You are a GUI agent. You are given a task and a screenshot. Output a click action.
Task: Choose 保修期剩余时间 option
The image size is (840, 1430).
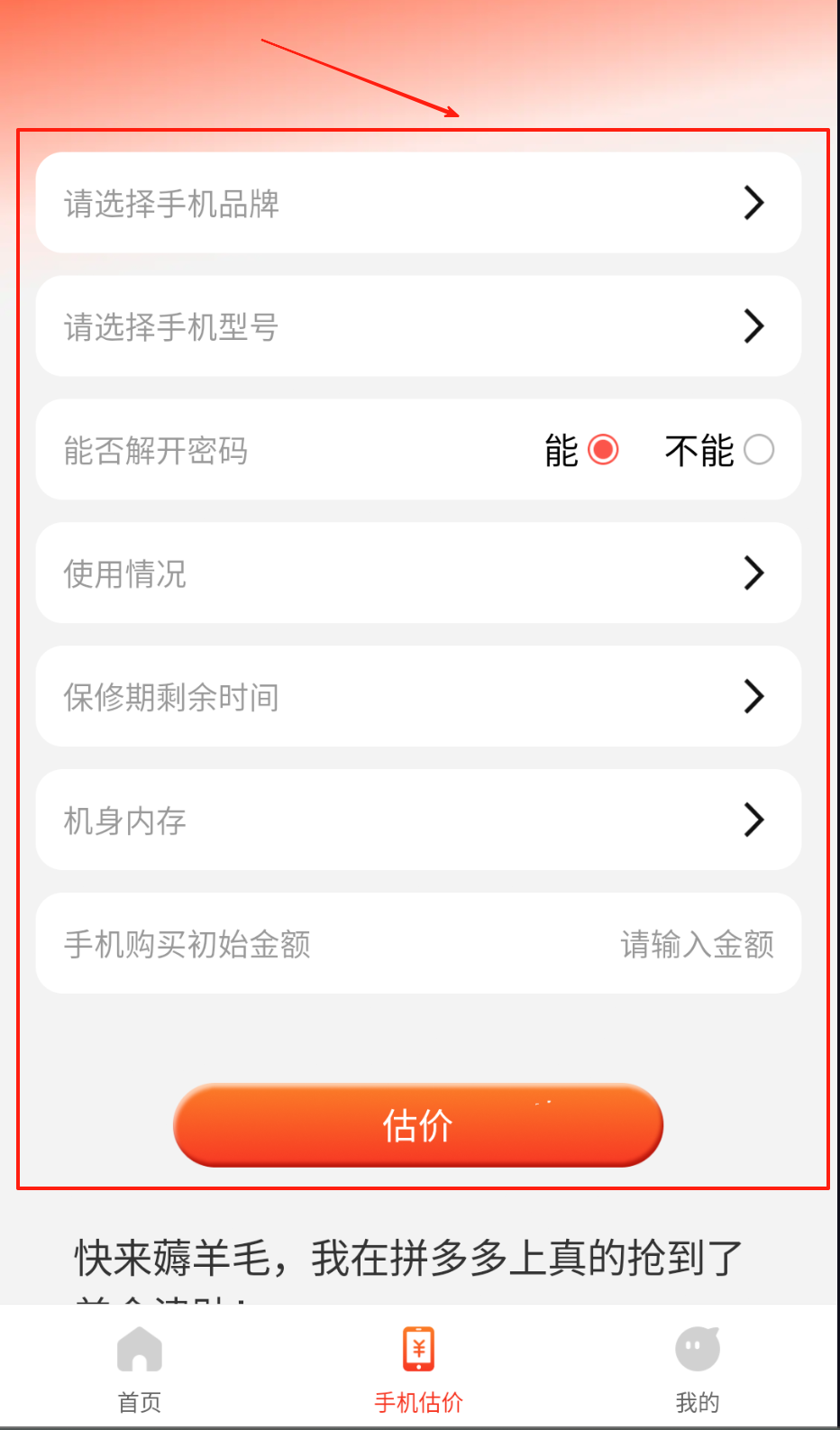click(x=418, y=696)
